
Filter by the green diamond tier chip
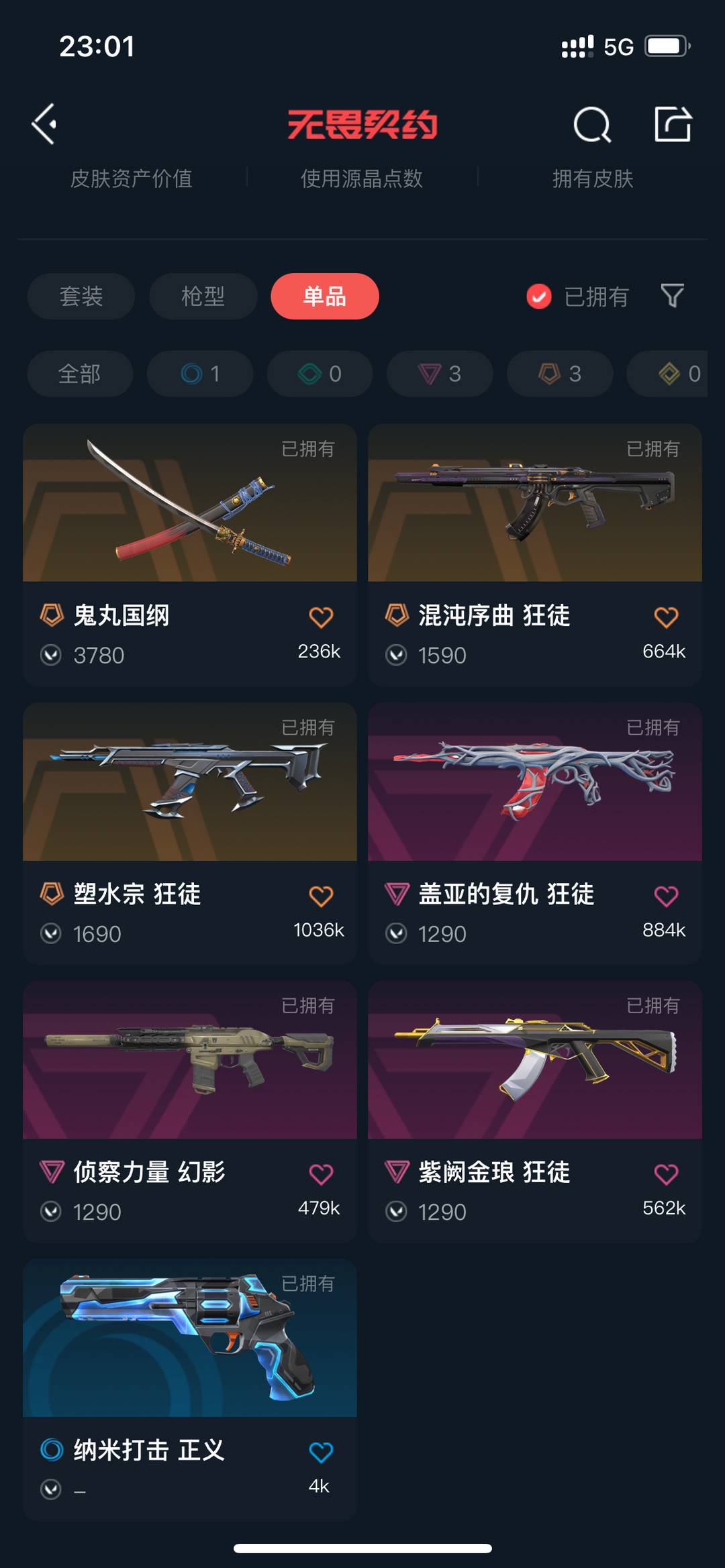[320, 374]
